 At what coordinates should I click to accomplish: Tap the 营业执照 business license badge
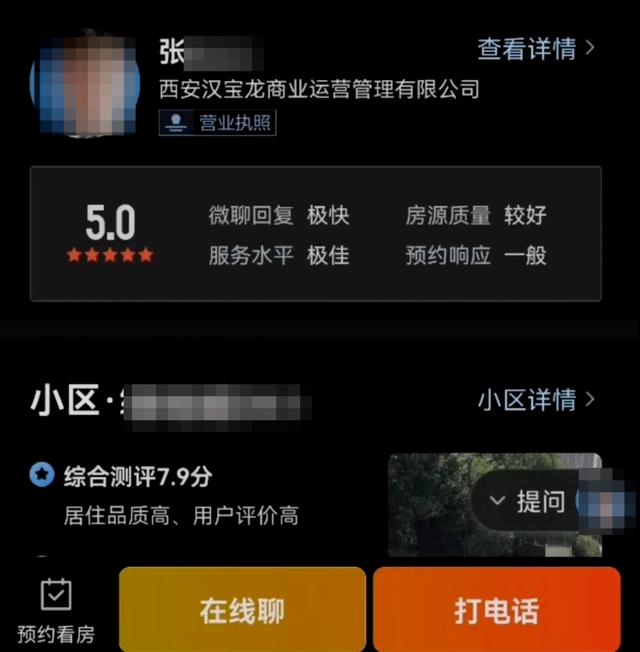click(217, 123)
